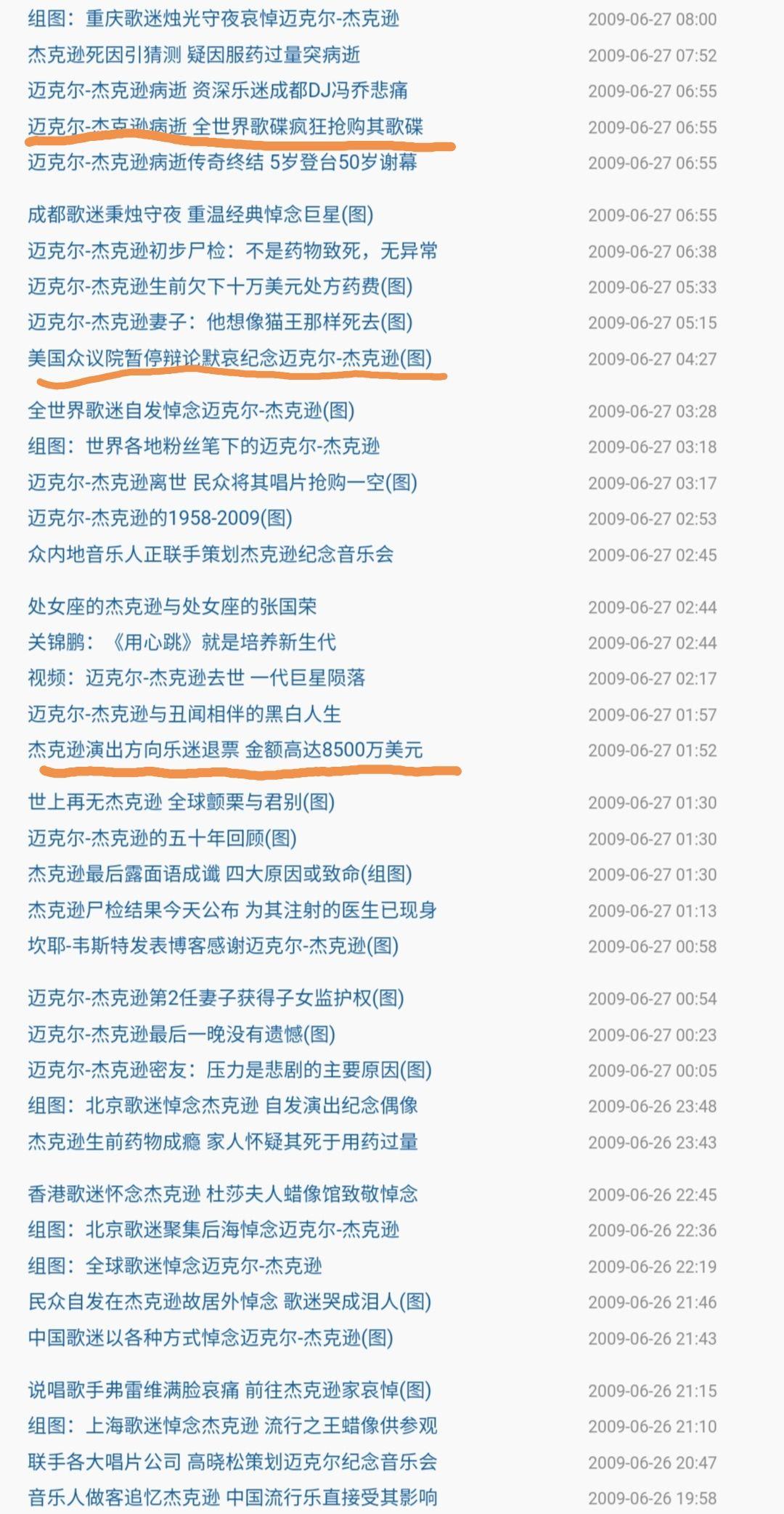Open article comparing Jackson and Leslie Cheung
The width and height of the screenshot is (784, 1514).
pyautogui.click(x=172, y=606)
